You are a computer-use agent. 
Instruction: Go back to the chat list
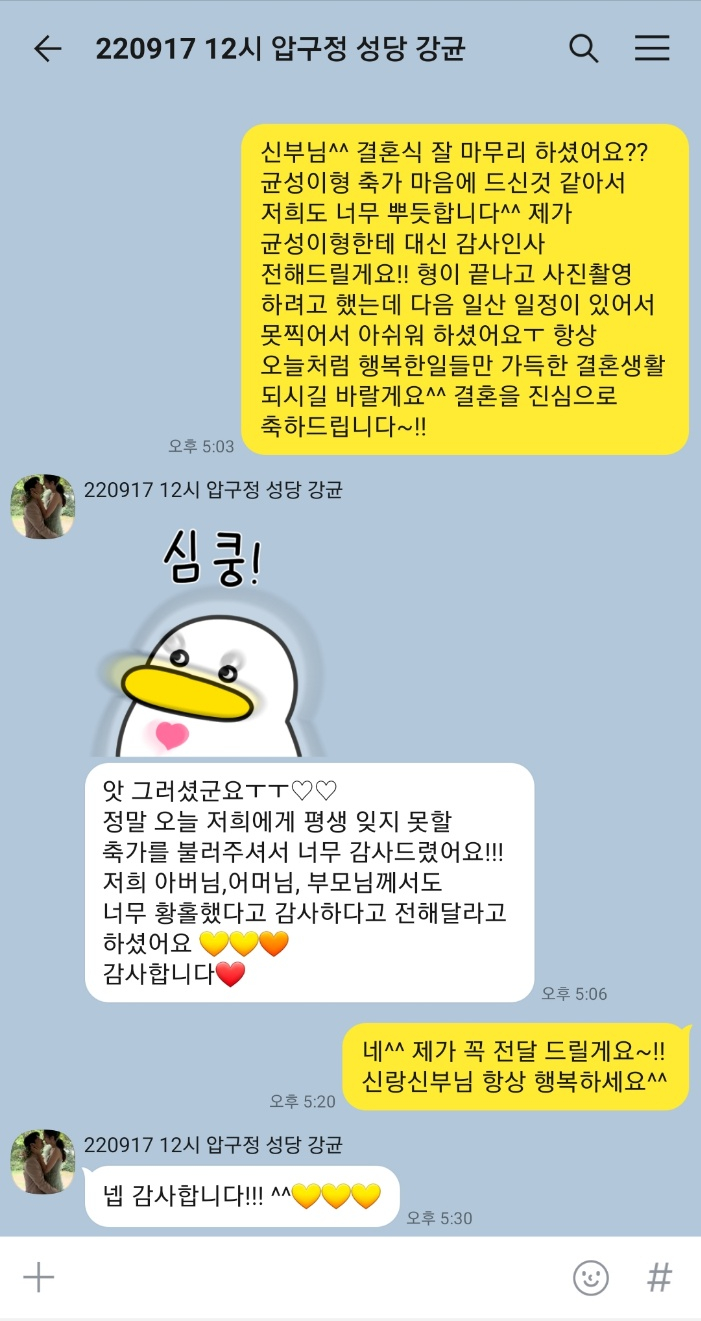(47, 49)
